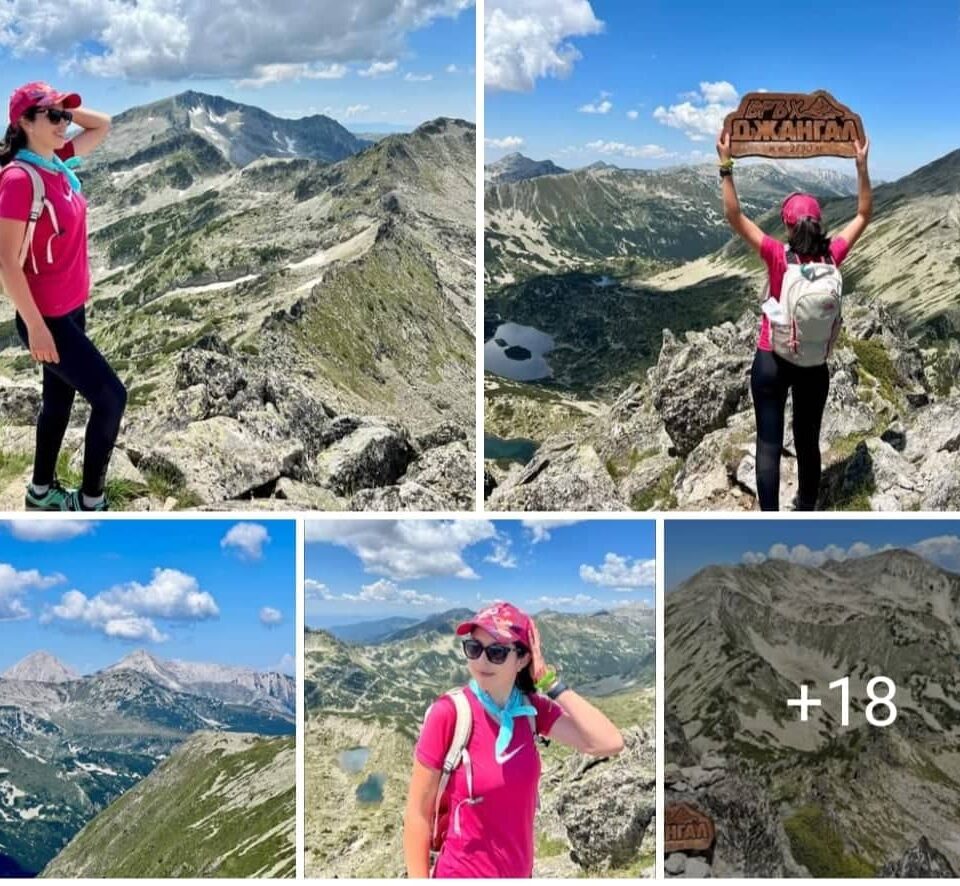960x886 pixels.
Task: Open the photo with the raised Джангал sign
Action: click(722, 255)
